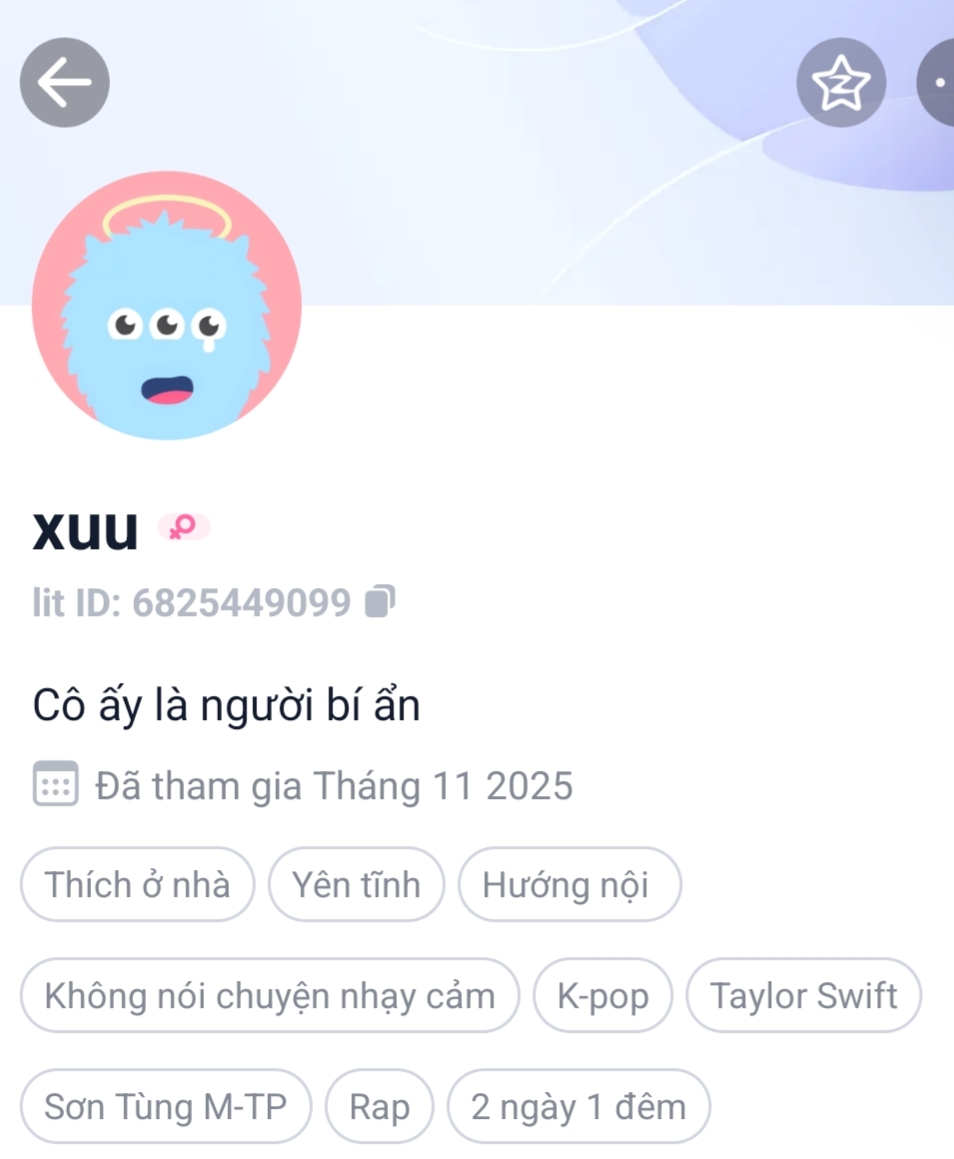Select the Rap interest tag
This screenshot has width=954, height=1159.
tap(380, 1107)
